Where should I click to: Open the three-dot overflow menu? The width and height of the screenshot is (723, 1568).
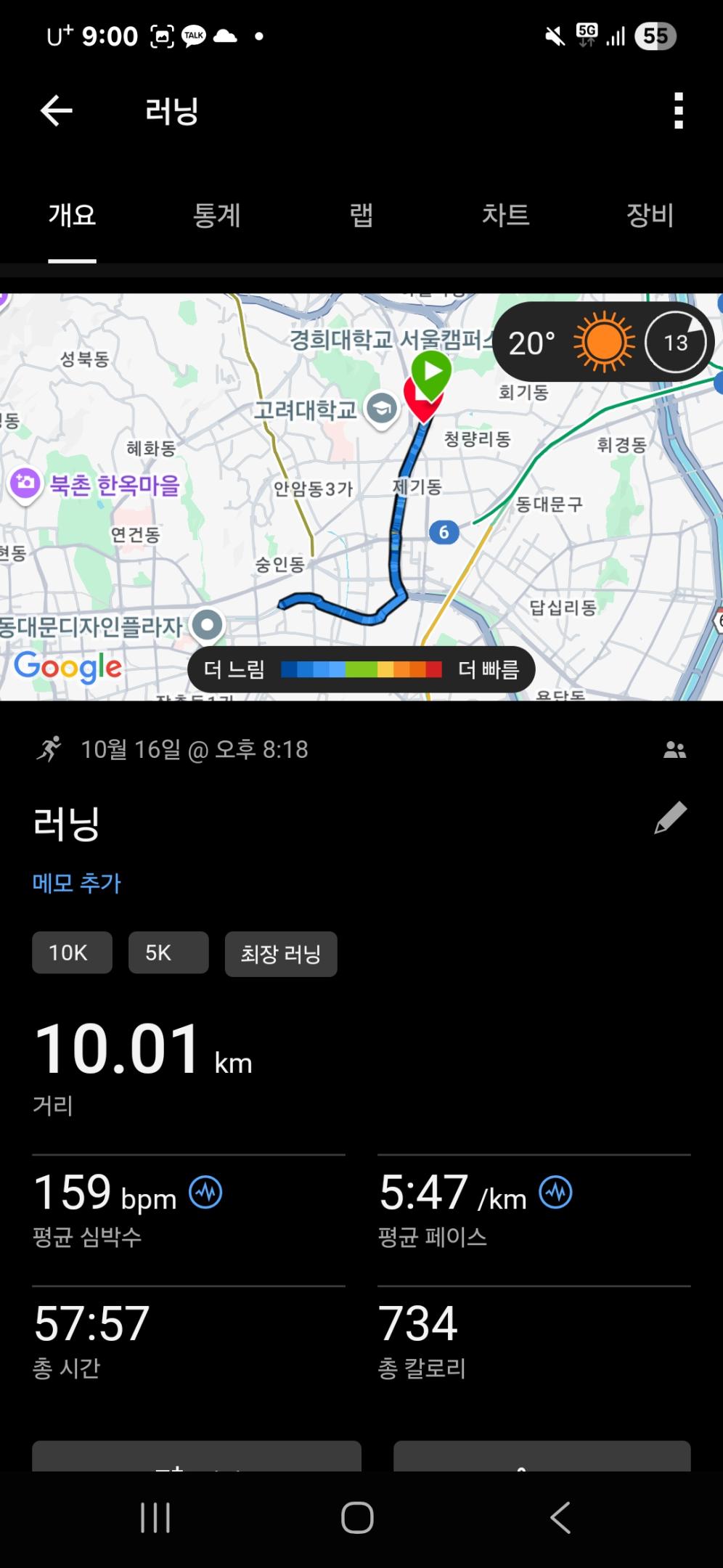[678, 111]
